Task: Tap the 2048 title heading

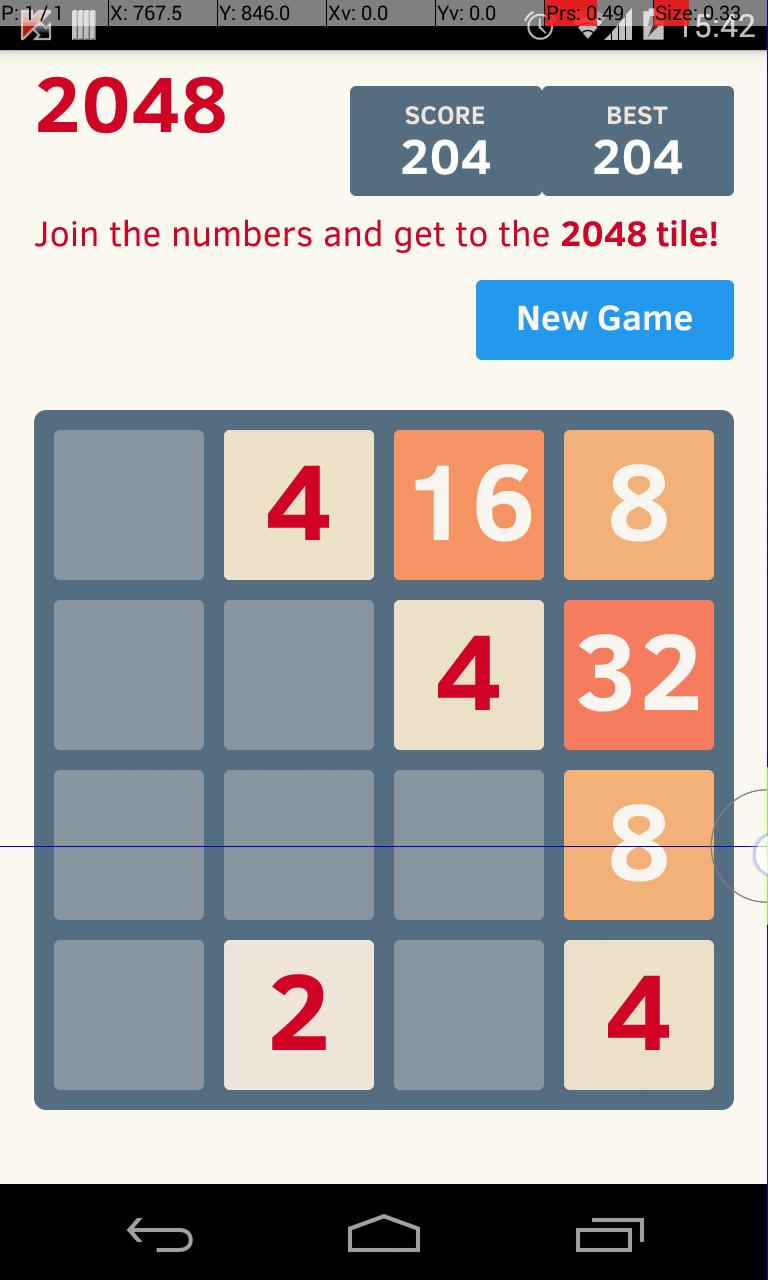Action: click(x=131, y=103)
